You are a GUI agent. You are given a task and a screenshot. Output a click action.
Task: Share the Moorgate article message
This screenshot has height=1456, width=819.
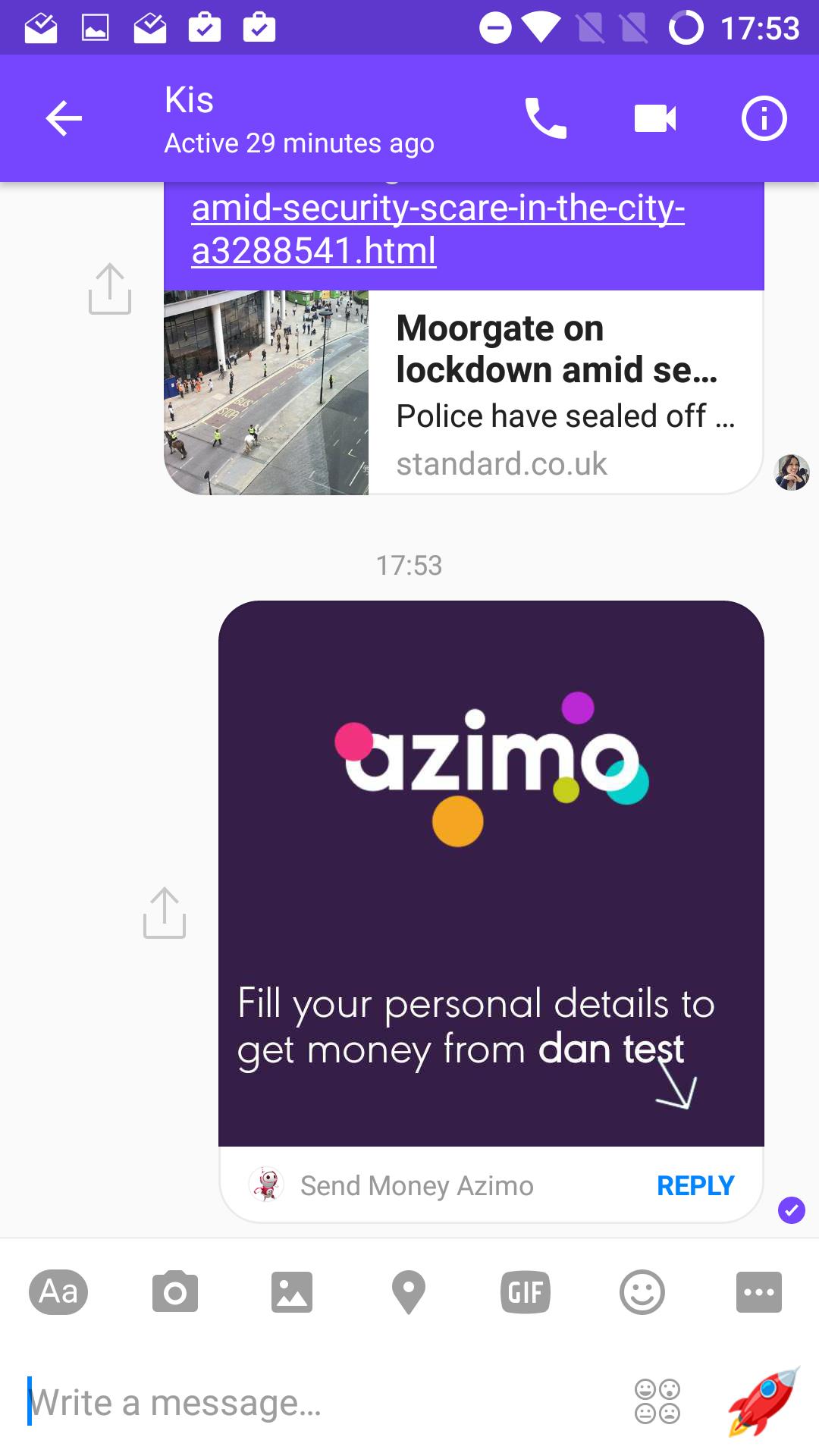[110, 289]
